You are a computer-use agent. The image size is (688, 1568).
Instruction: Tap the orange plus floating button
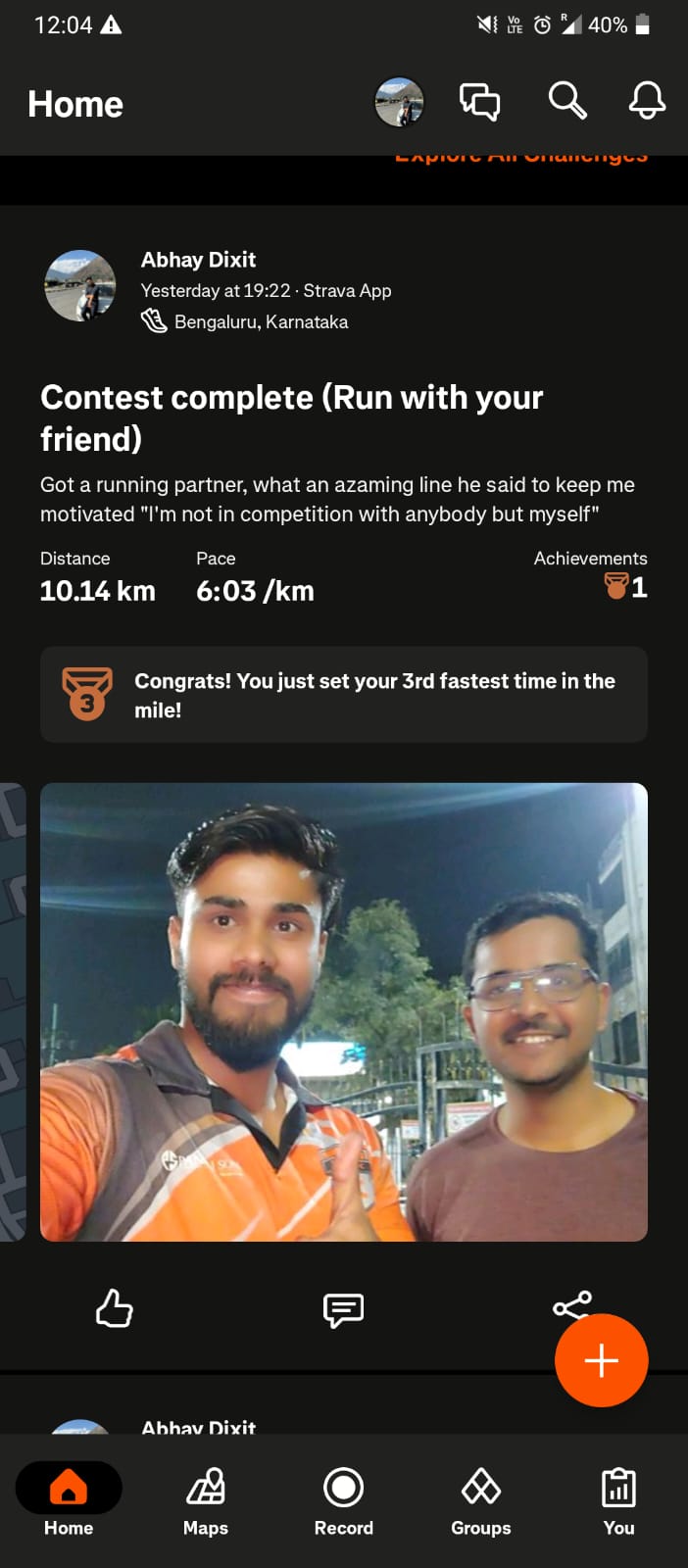click(601, 1360)
